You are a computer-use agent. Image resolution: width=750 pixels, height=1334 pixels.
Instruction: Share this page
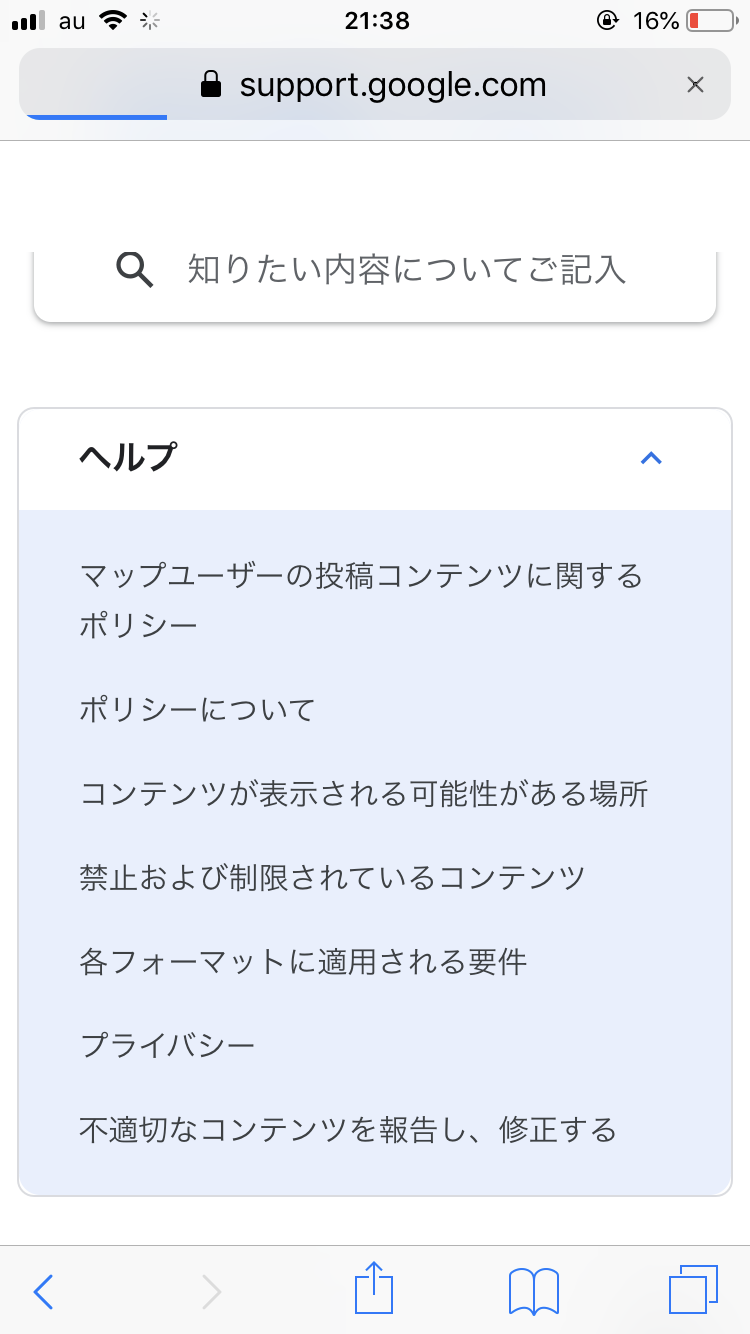[x=374, y=1288]
